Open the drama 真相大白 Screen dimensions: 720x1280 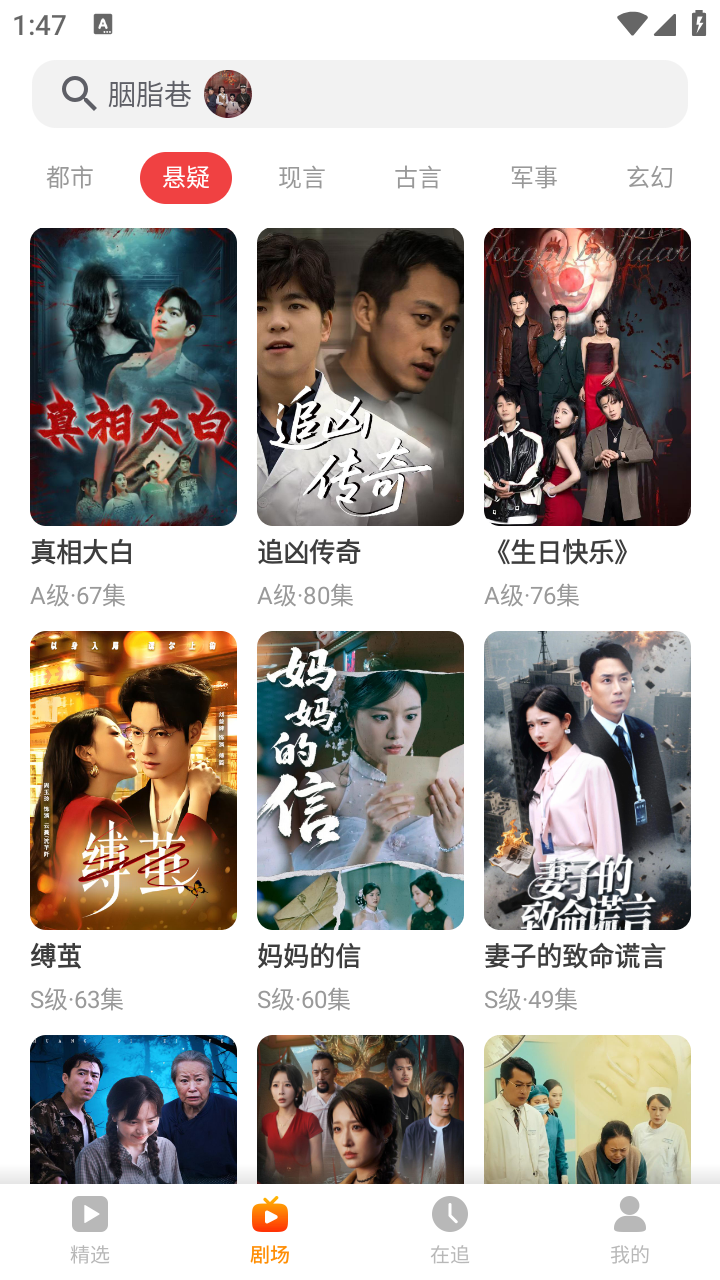coord(133,376)
